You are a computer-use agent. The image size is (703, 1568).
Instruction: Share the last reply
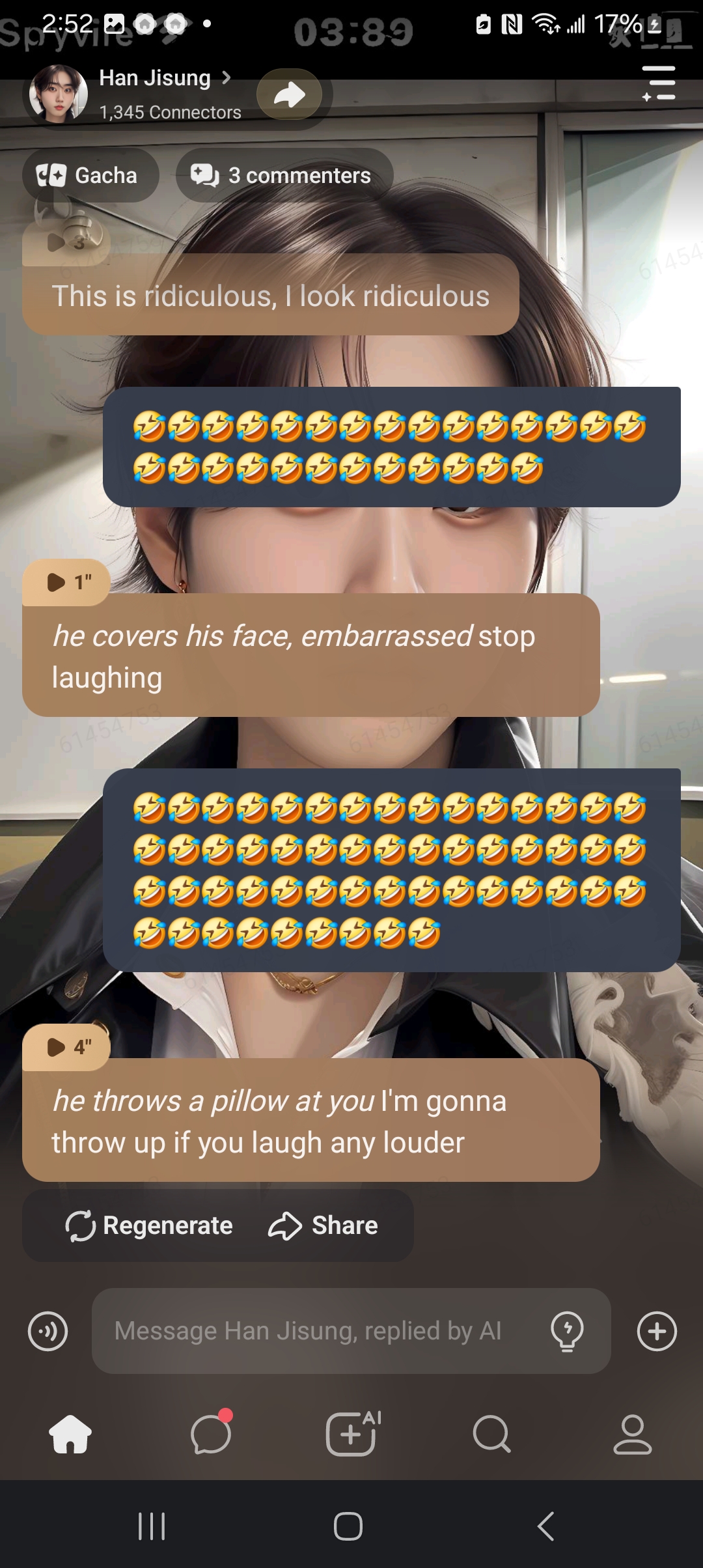tap(324, 1225)
